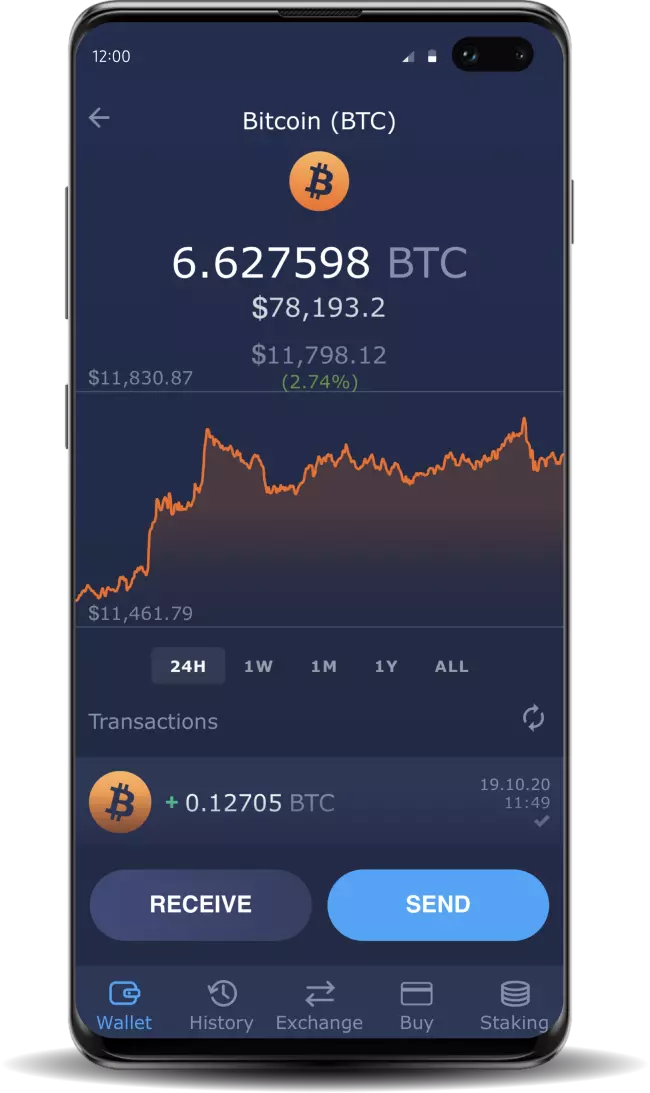The image size is (650, 1093).
Task: Open the Buy tab
Action: [x=416, y=1006]
